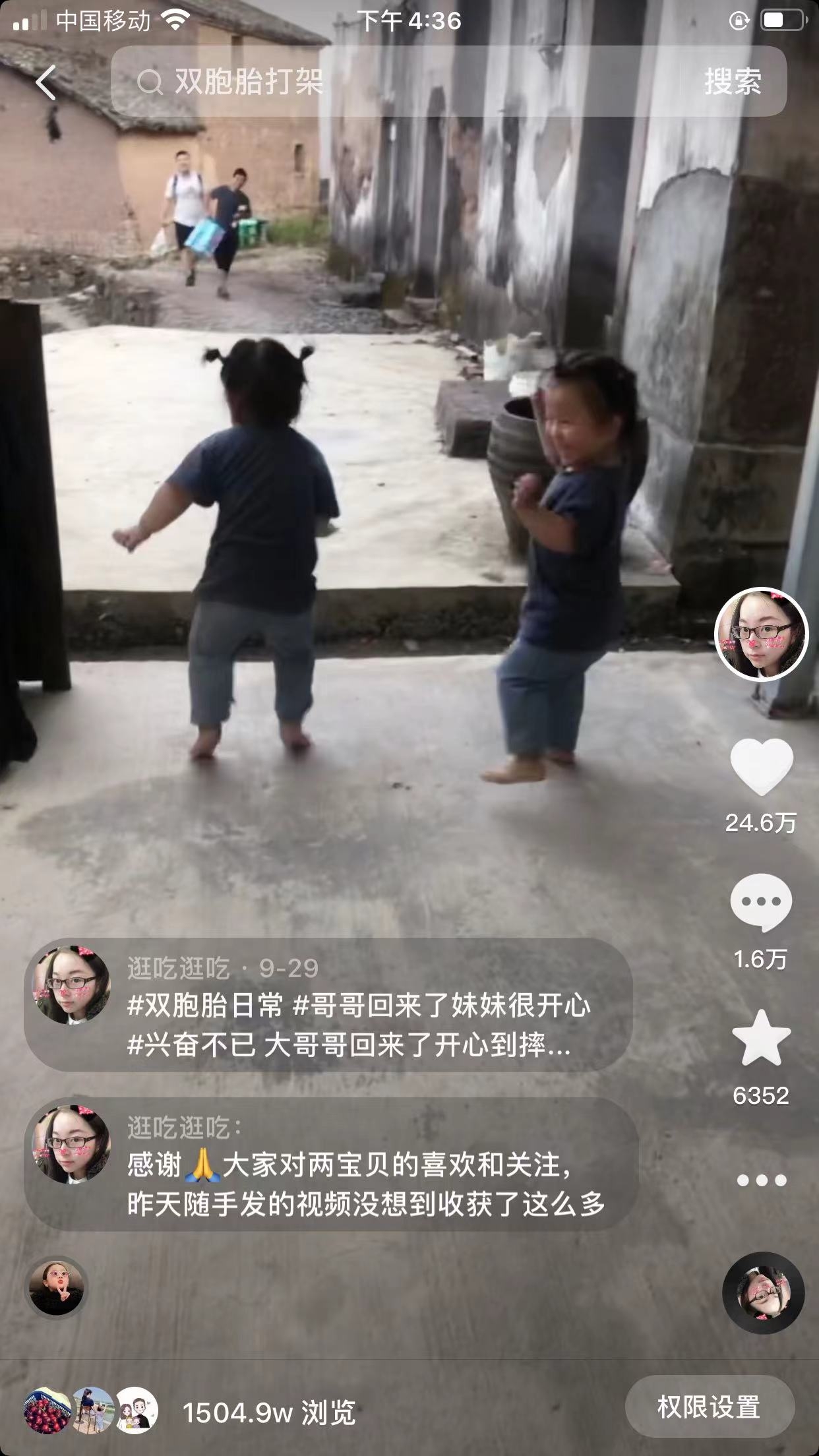Favorite the video with the star icon

pos(761,1038)
